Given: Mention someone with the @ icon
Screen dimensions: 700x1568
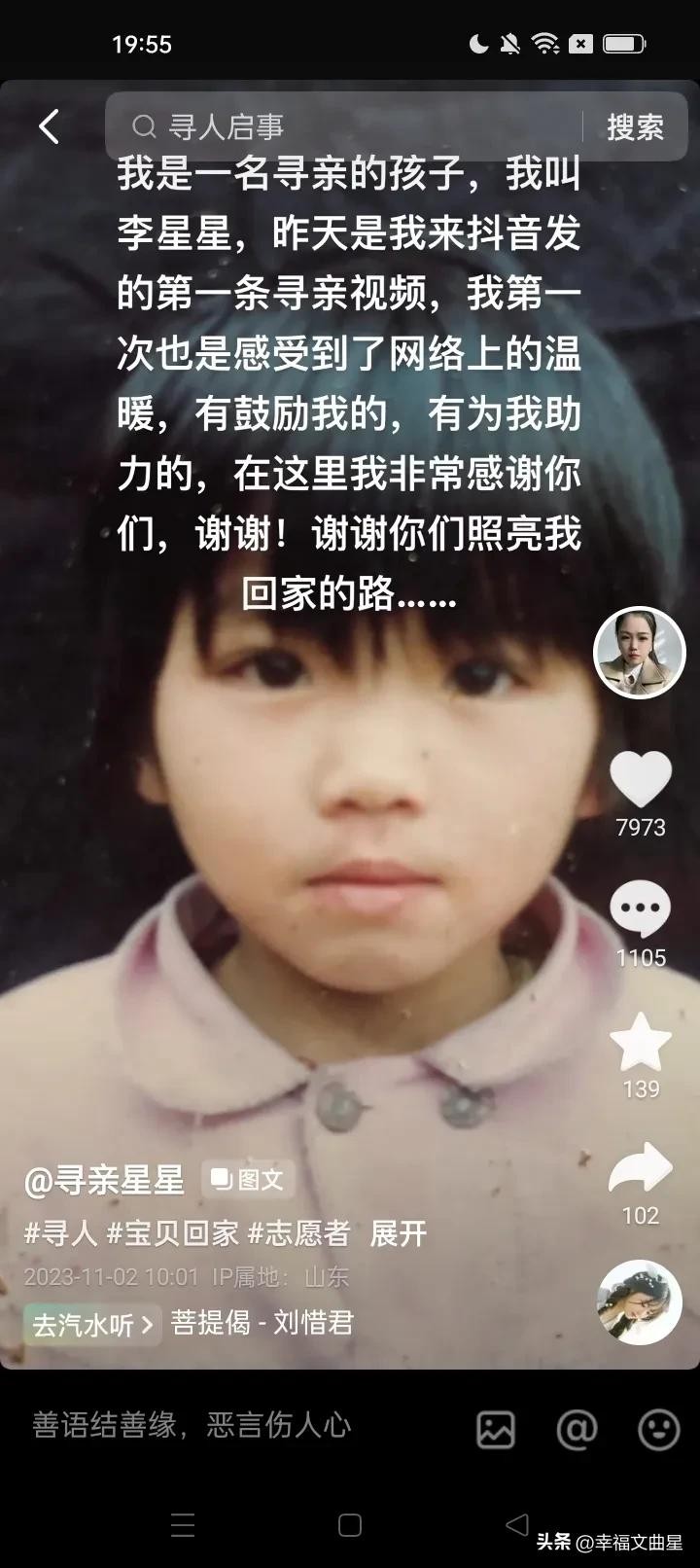Looking at the screenshot, I should click(x=577, y=1429).
